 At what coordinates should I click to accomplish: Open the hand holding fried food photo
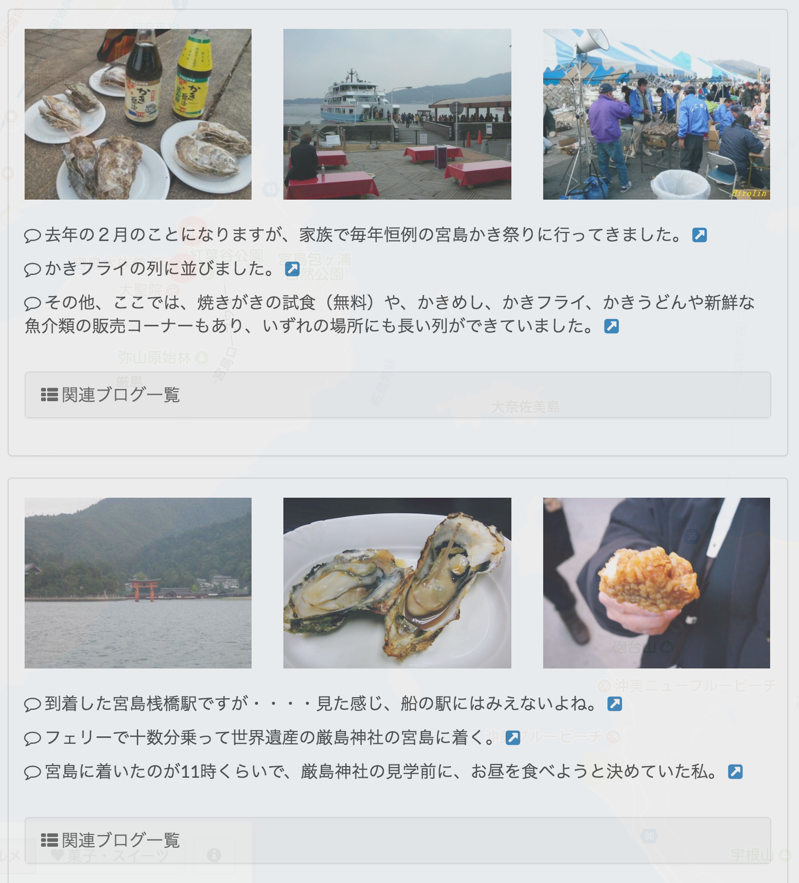(656, 583)
